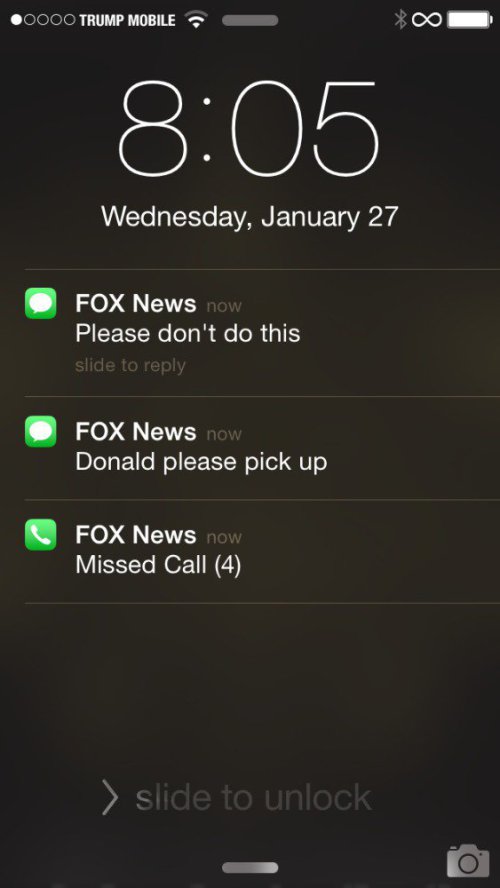Open the "Donald please pick up" message notification
Viewport: 500px width, 888px height.
click(x=262, y=448)
